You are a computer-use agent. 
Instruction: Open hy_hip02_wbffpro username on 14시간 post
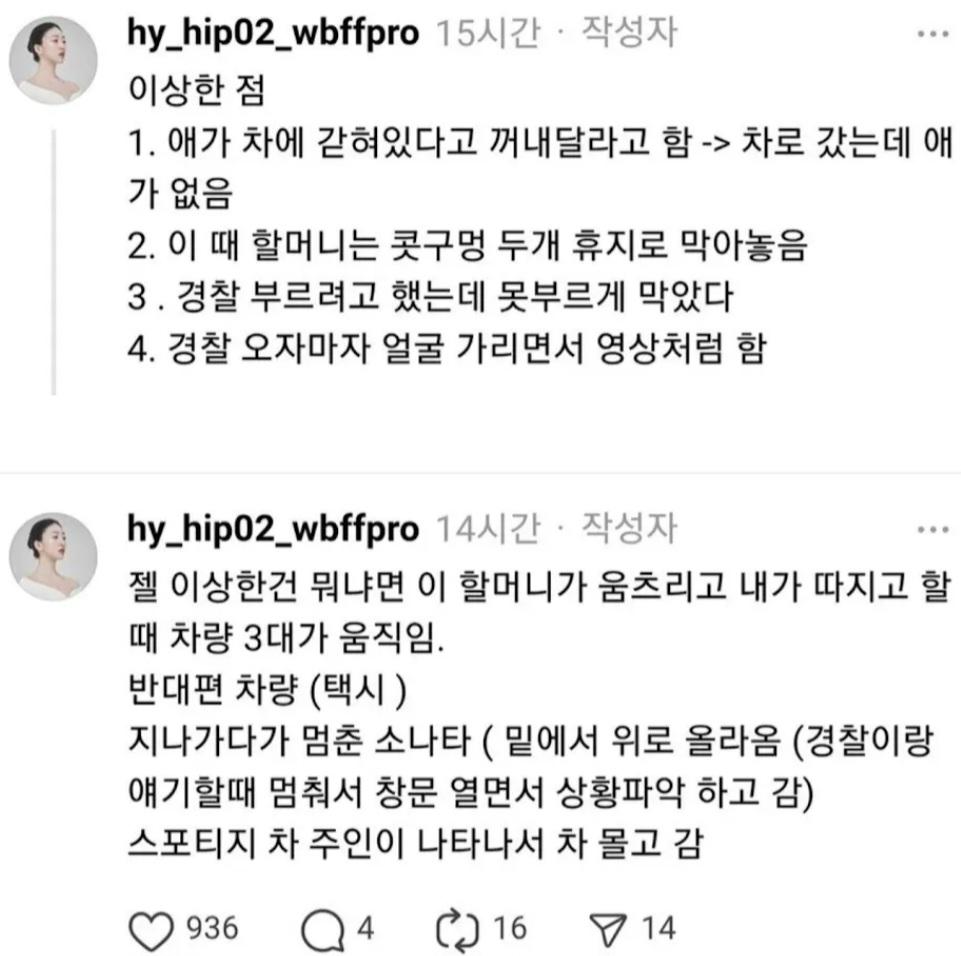point(272,528)
